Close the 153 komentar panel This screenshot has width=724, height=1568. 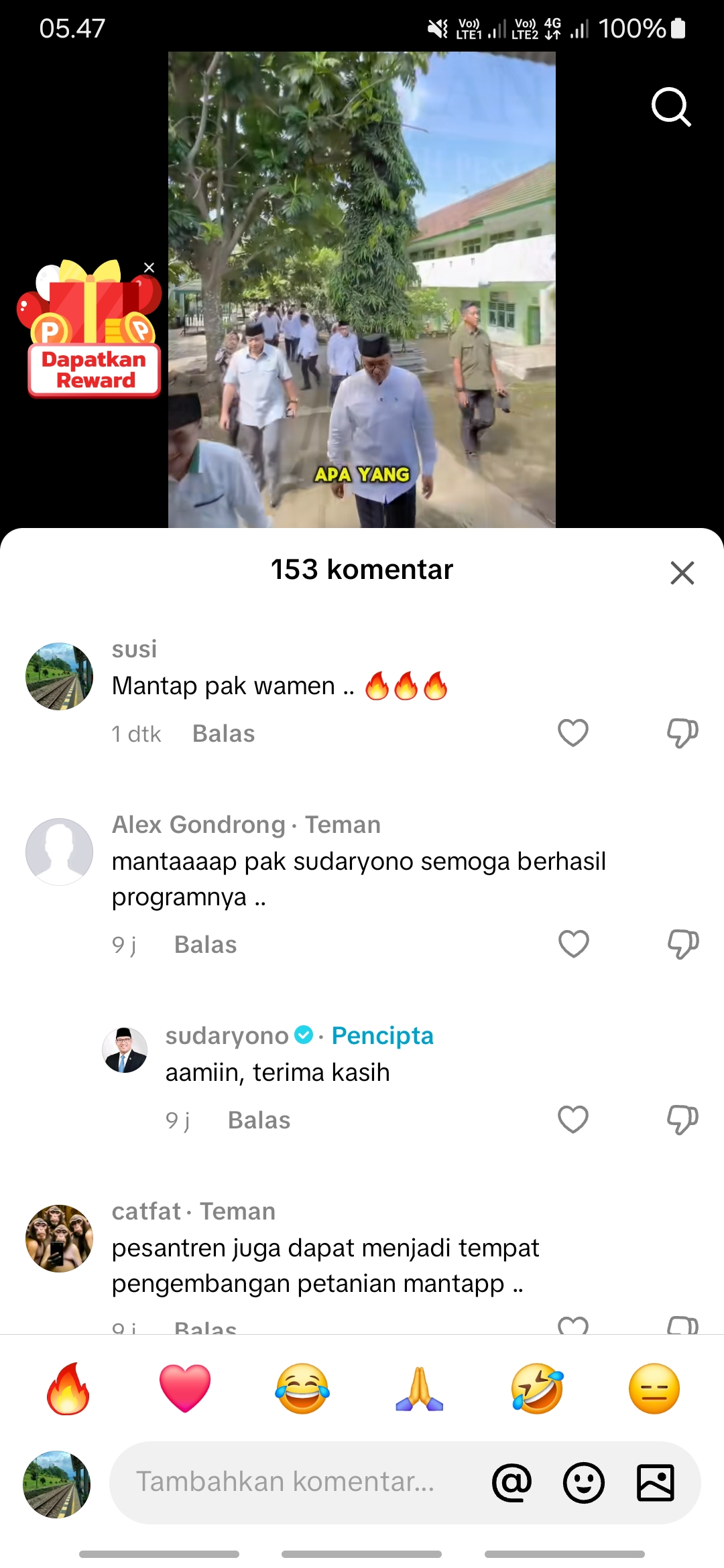682,573
